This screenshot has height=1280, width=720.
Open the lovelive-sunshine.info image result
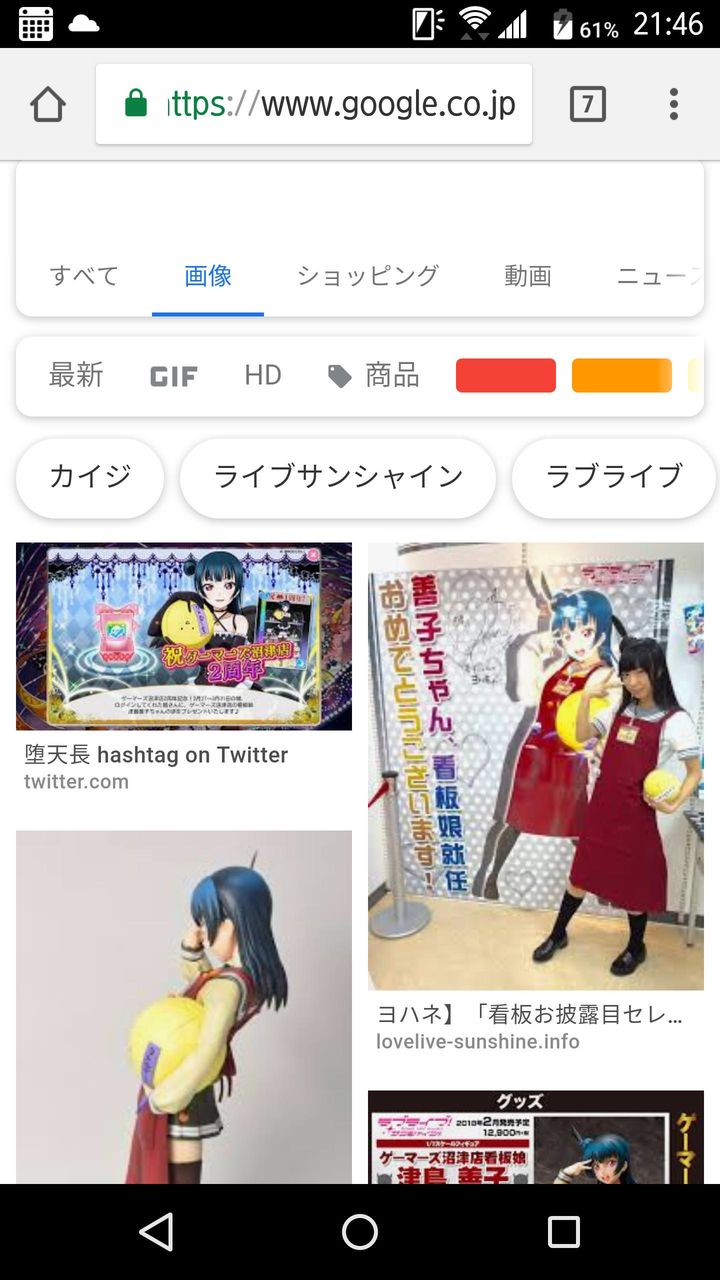click(536, 767)
